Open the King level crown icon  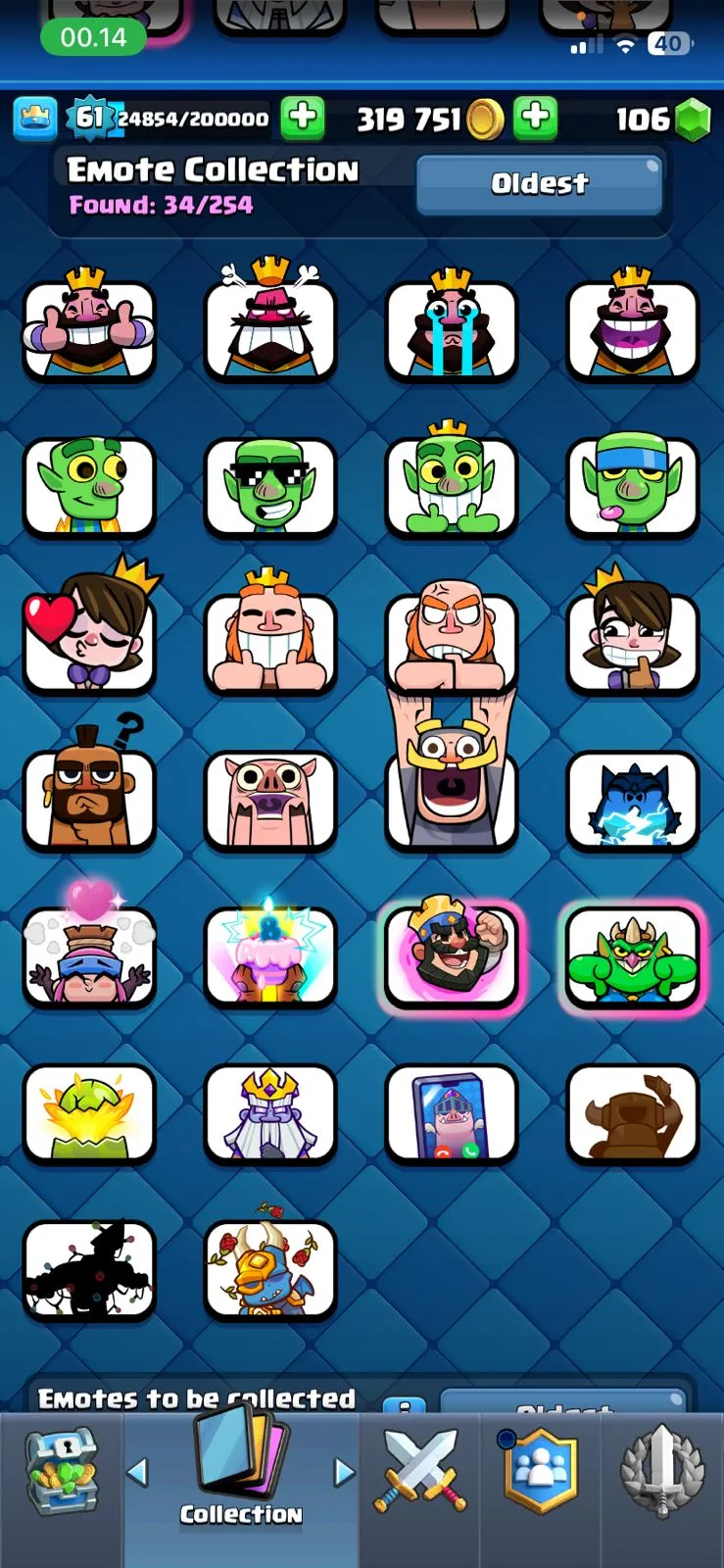point(34,120)
